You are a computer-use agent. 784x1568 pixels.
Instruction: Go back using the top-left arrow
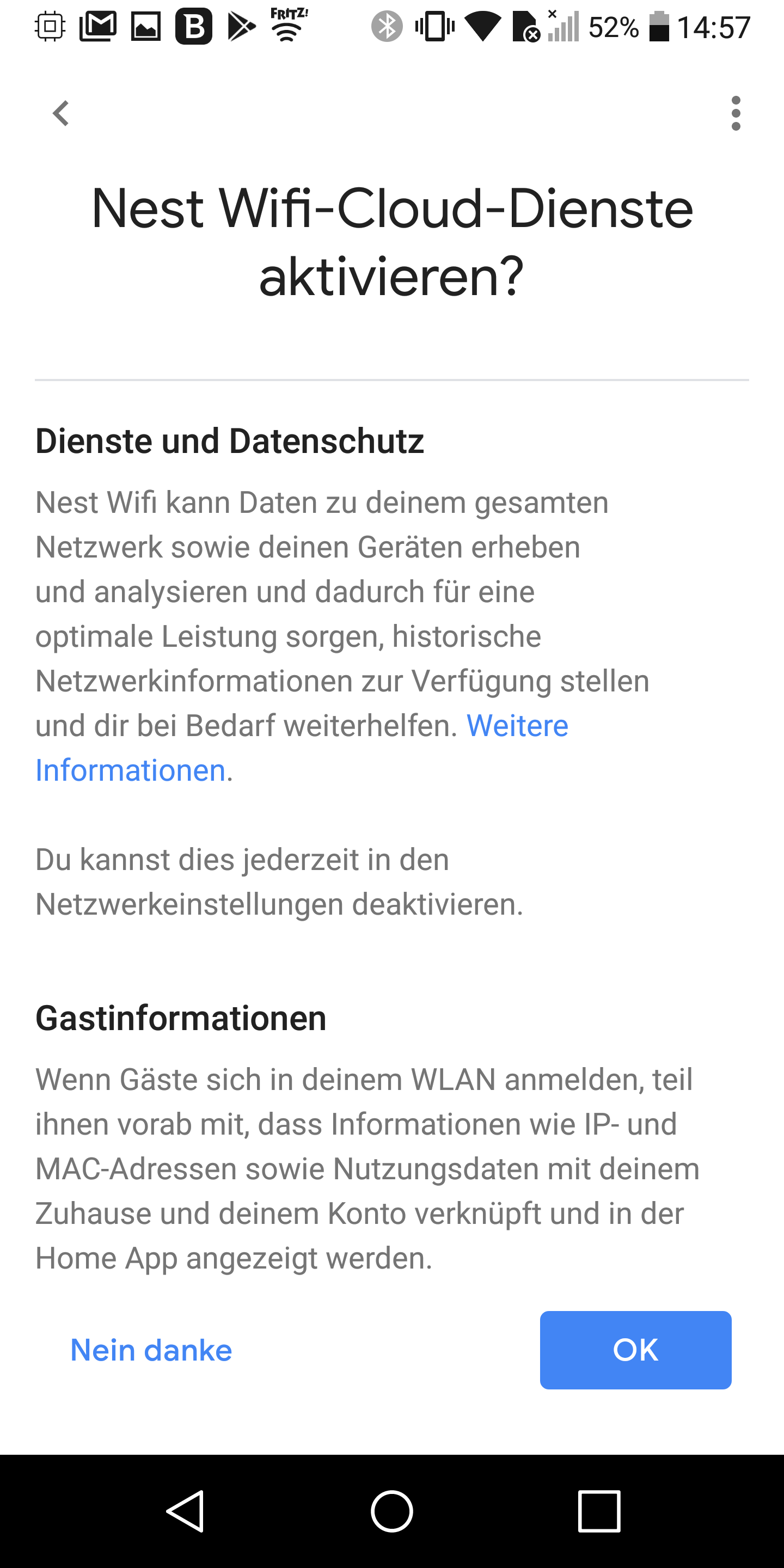click(61, 113)
